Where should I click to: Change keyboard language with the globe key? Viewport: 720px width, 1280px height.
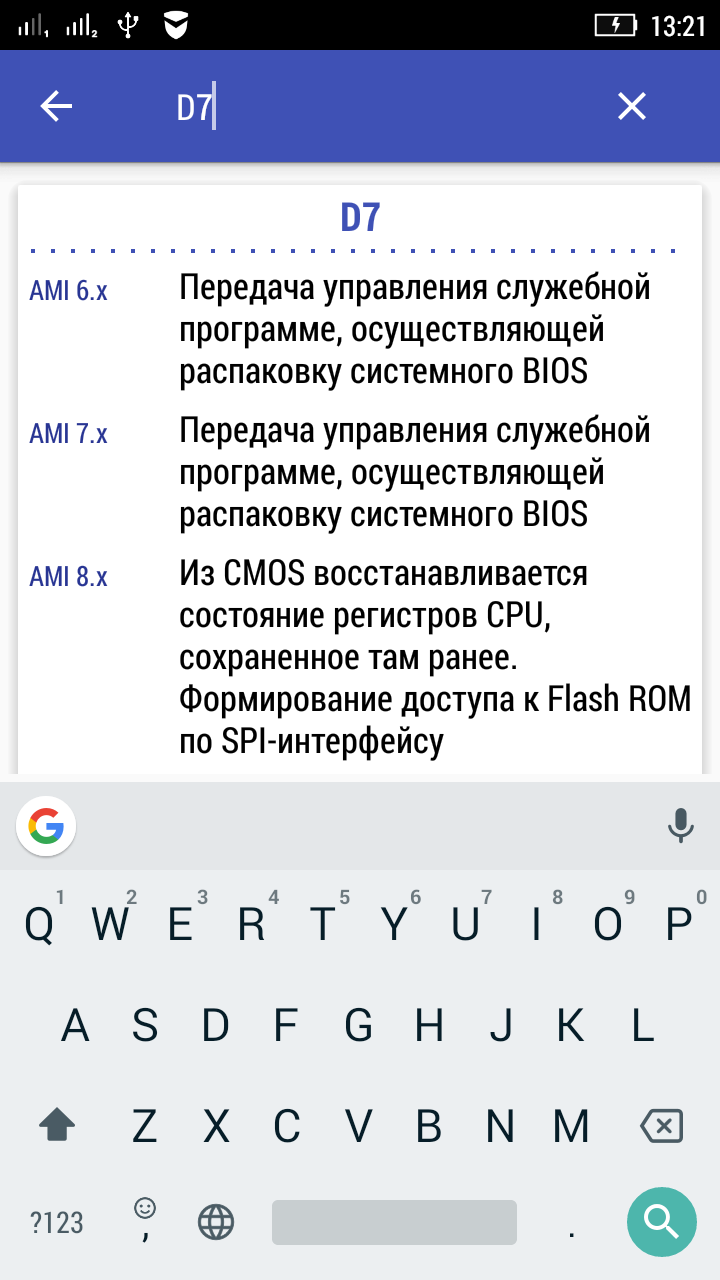216,1222
